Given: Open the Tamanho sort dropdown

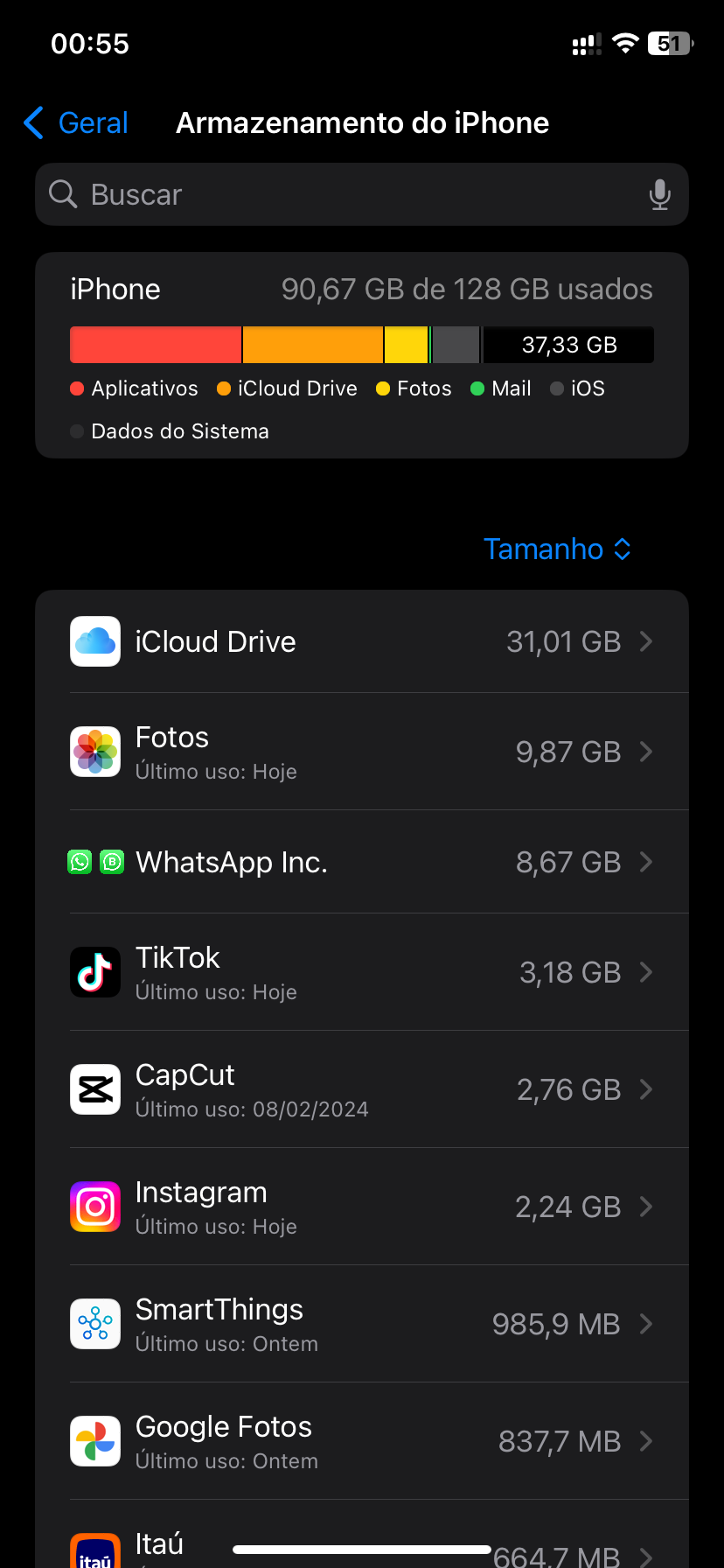Looking at the screenshot, I should pyautogui.click(x=557, y=549).
